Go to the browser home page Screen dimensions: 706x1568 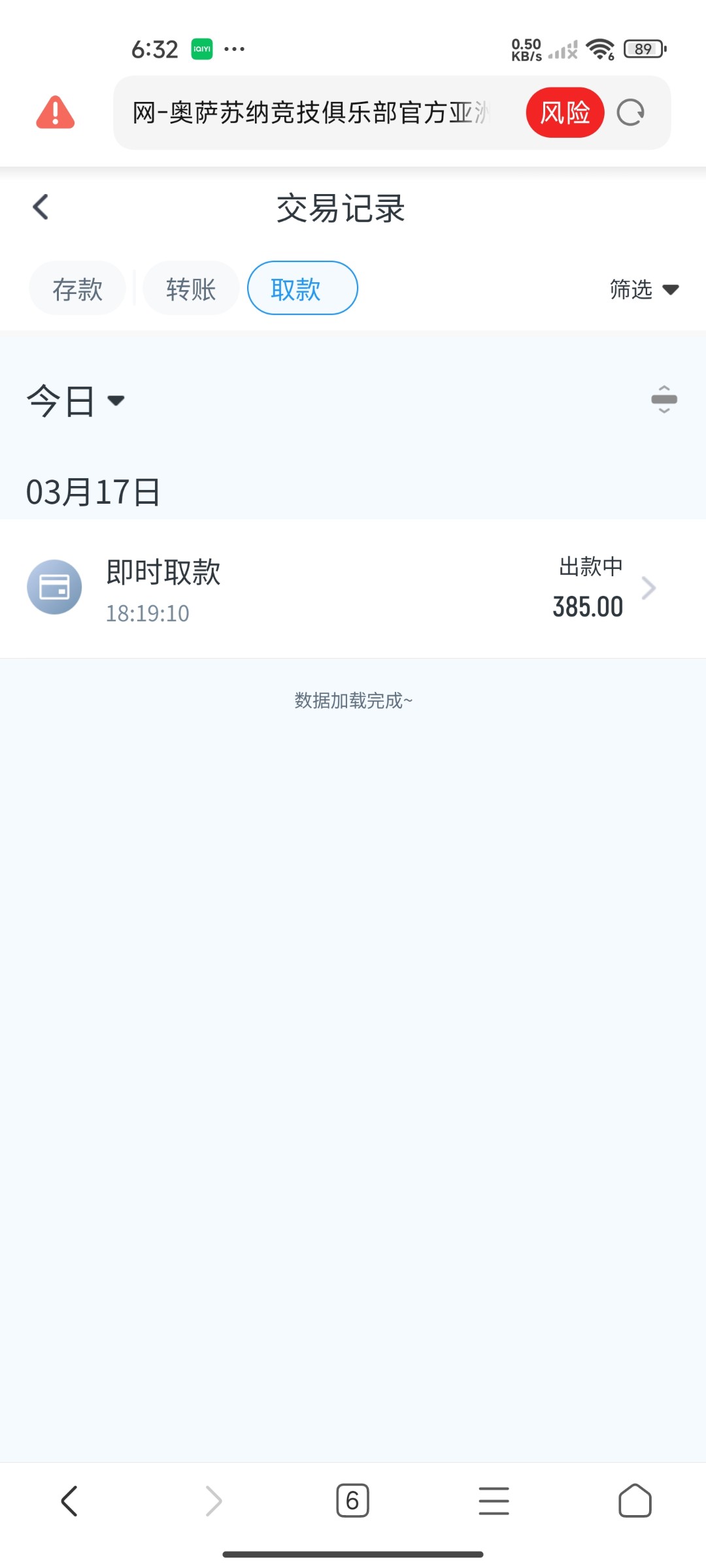pyautogui.click(x=635, y=1501)
